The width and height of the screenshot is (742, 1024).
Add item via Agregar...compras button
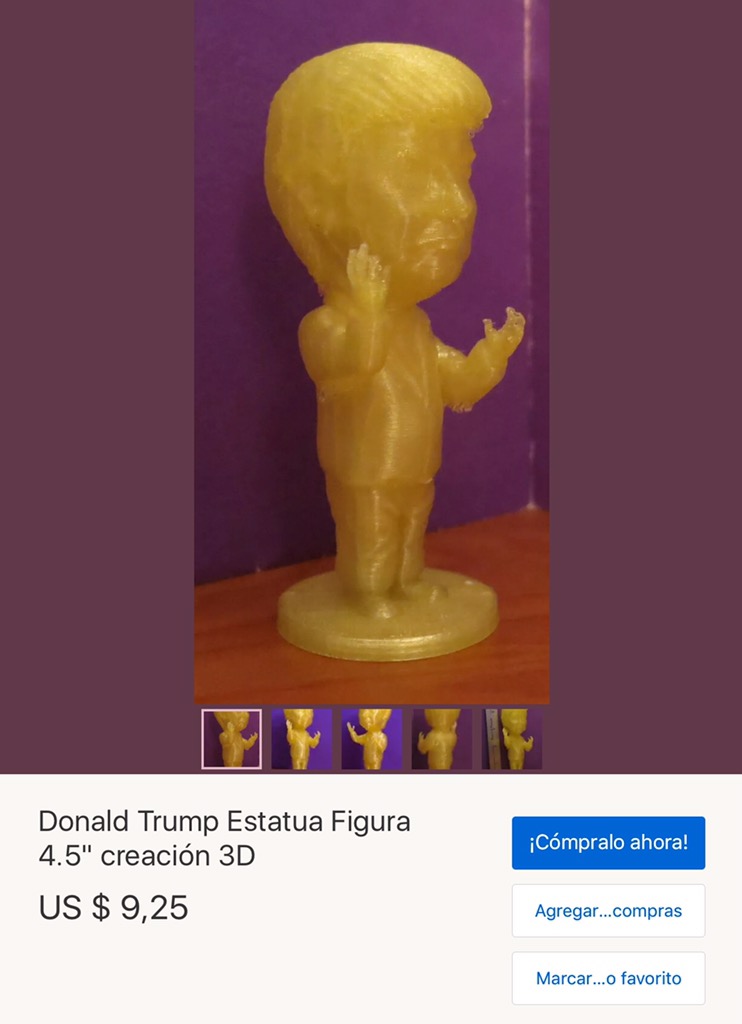[x=608, y=911]
